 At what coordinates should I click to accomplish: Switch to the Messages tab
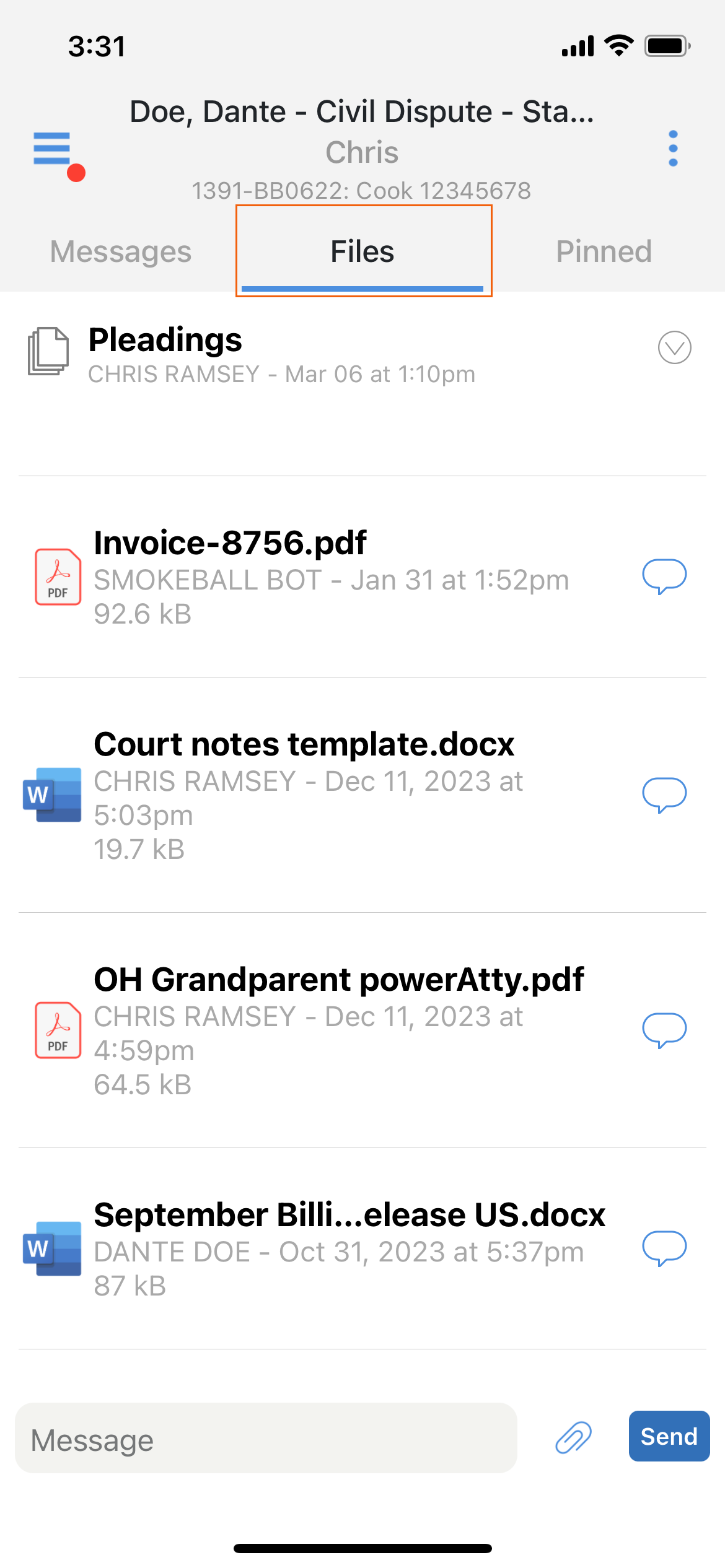[x=121, y=251]
